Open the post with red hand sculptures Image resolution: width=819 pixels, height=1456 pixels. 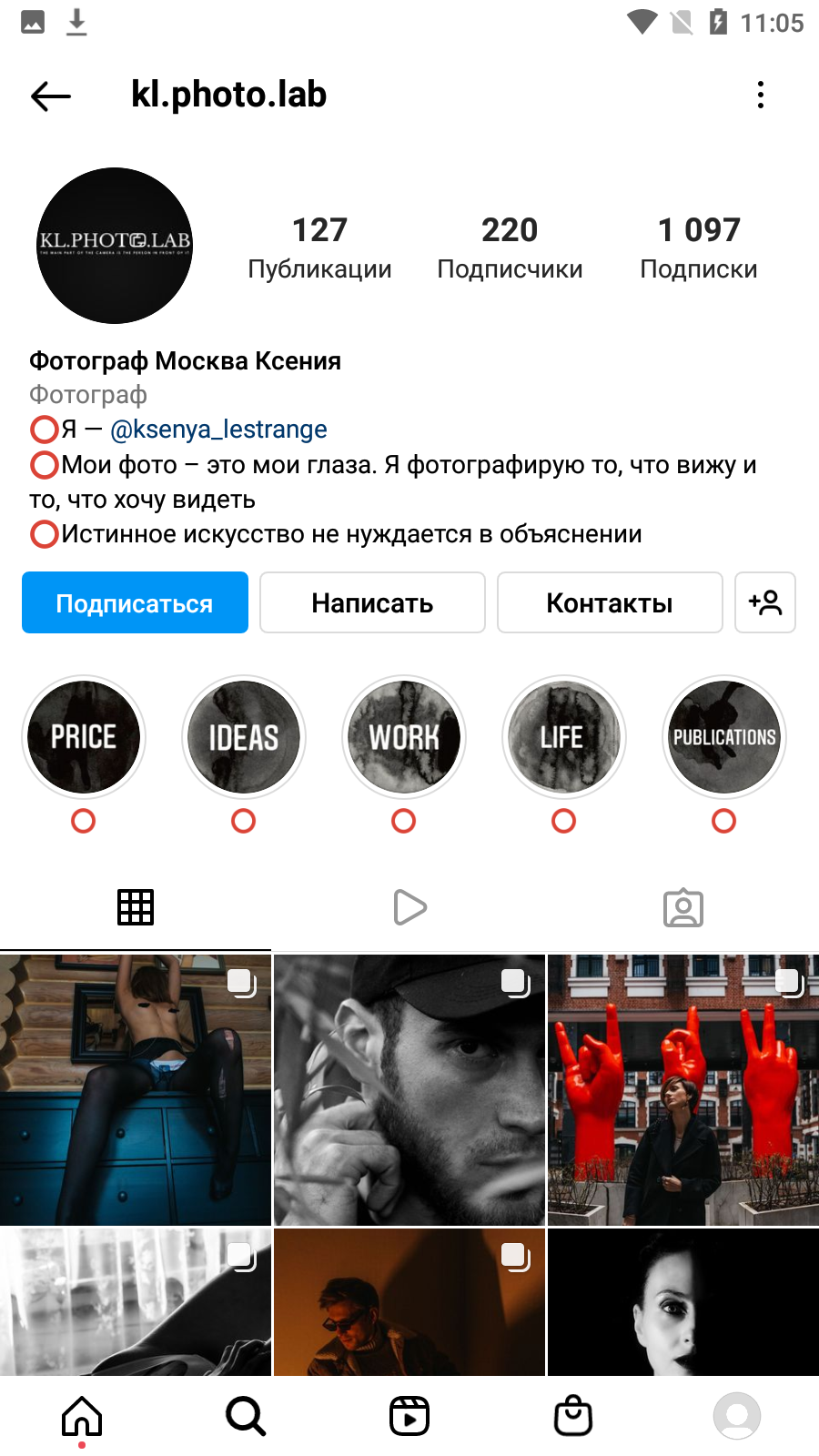coord(683,1090)
